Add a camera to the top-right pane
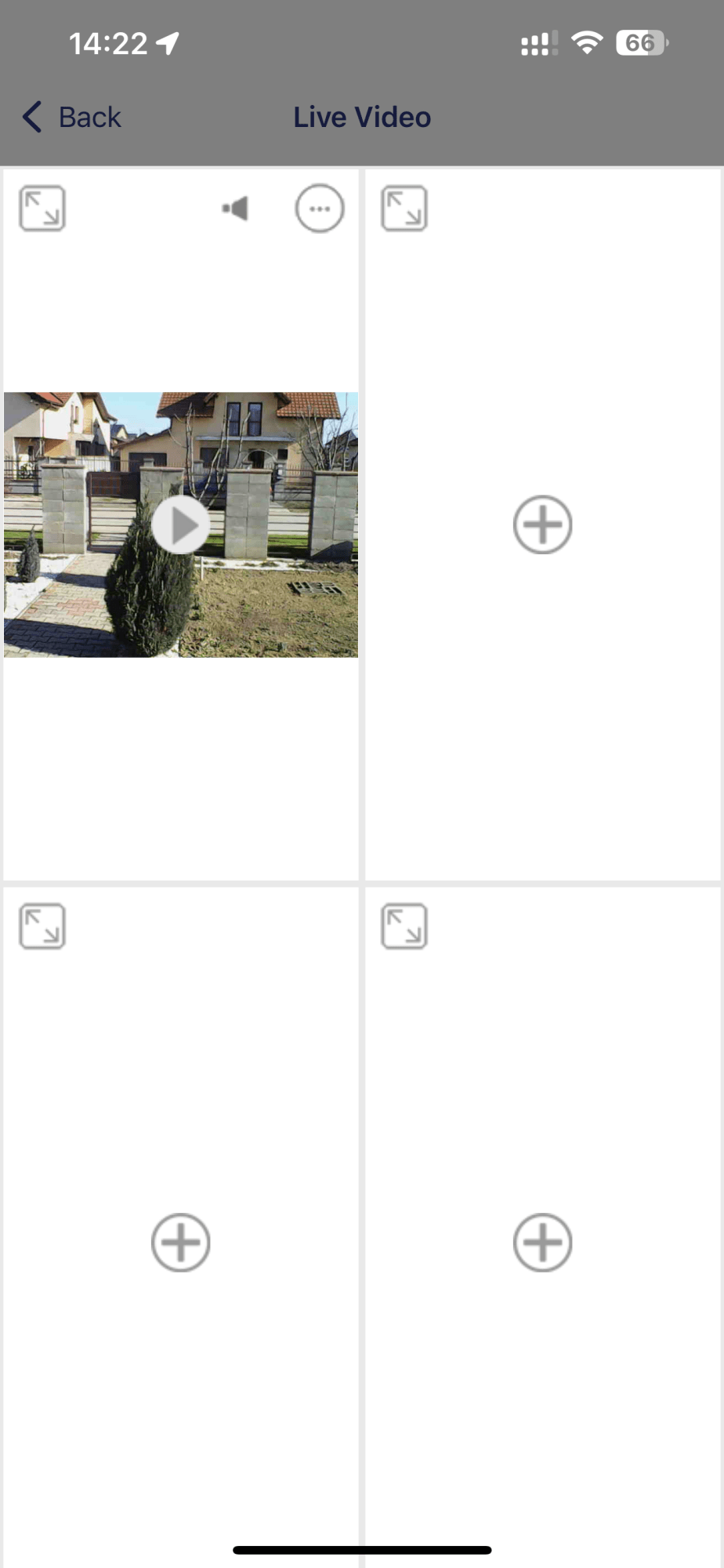724x1568 pixels. [x=542, y=524]
